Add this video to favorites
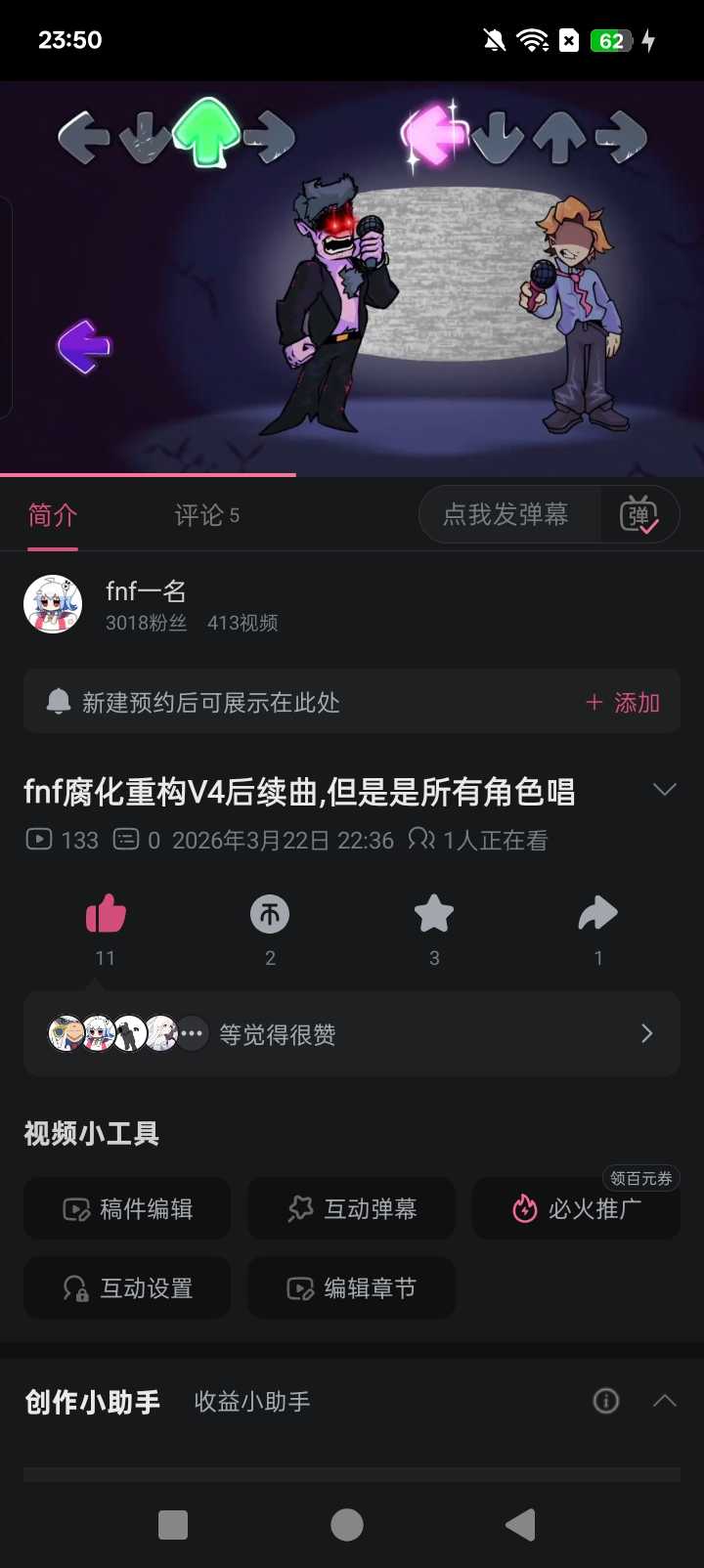The width and height of the screenshot is (704, 1568). coord(434,915)
